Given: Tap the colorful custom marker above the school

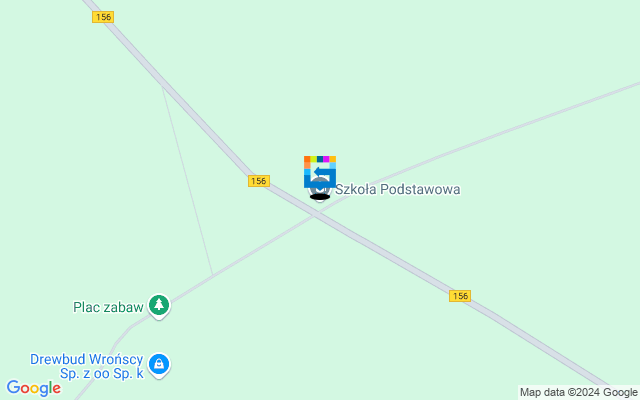Looking at the screenshot, I should point(319,171).
